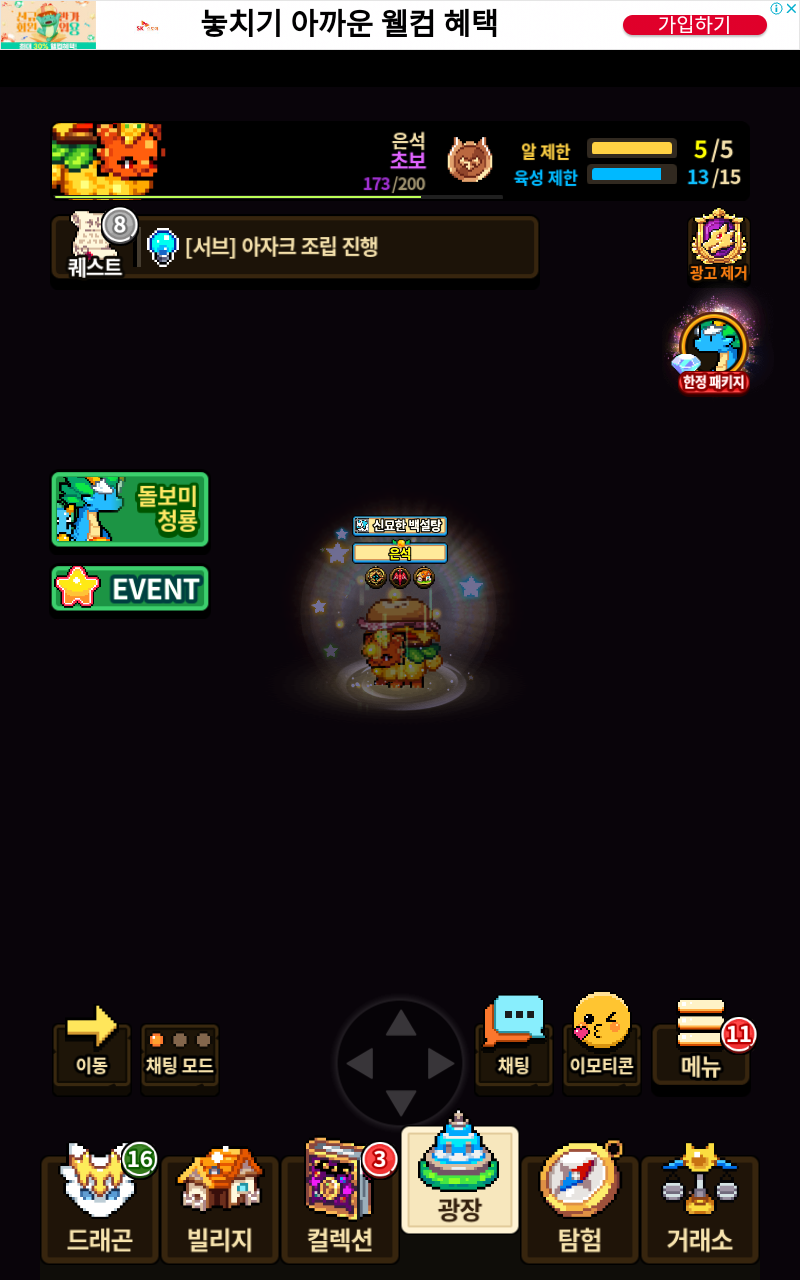The height and width of the screenshot is (1280, 800).
Task: Open the EVENT button
Action: click(130, 588)
